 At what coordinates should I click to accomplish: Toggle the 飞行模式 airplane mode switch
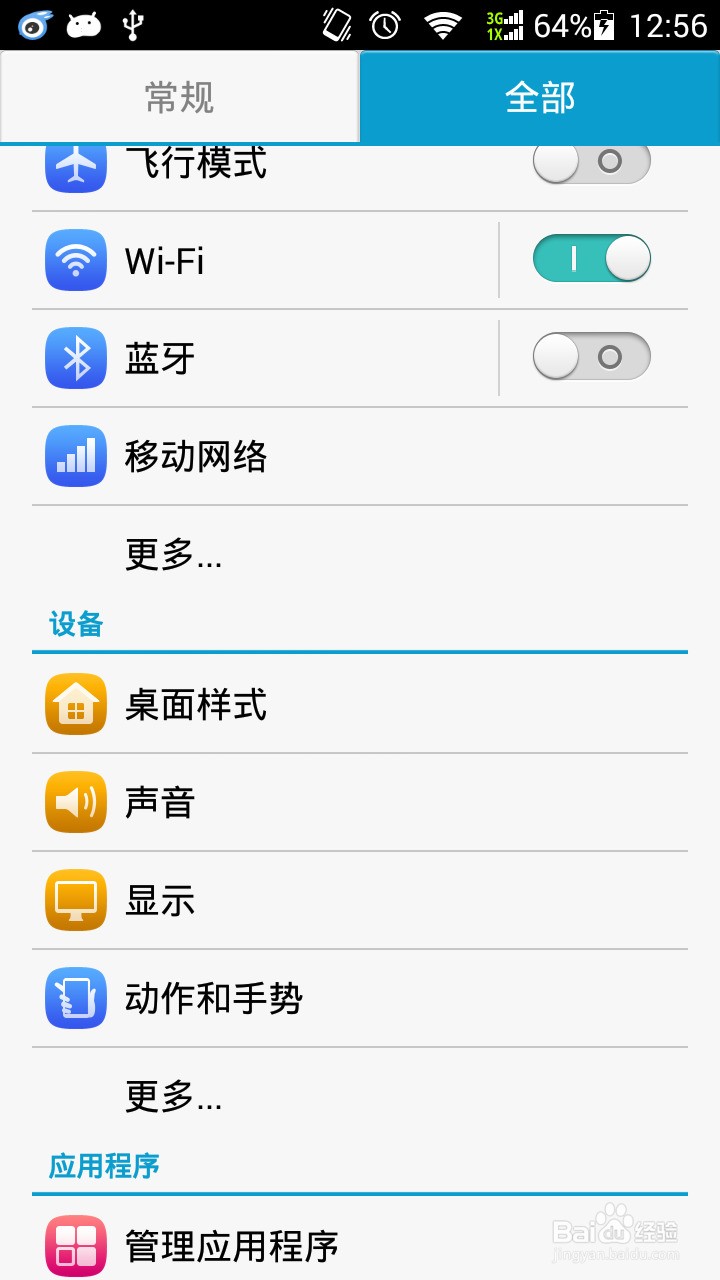pyautogui.click(x=591, y=163)
